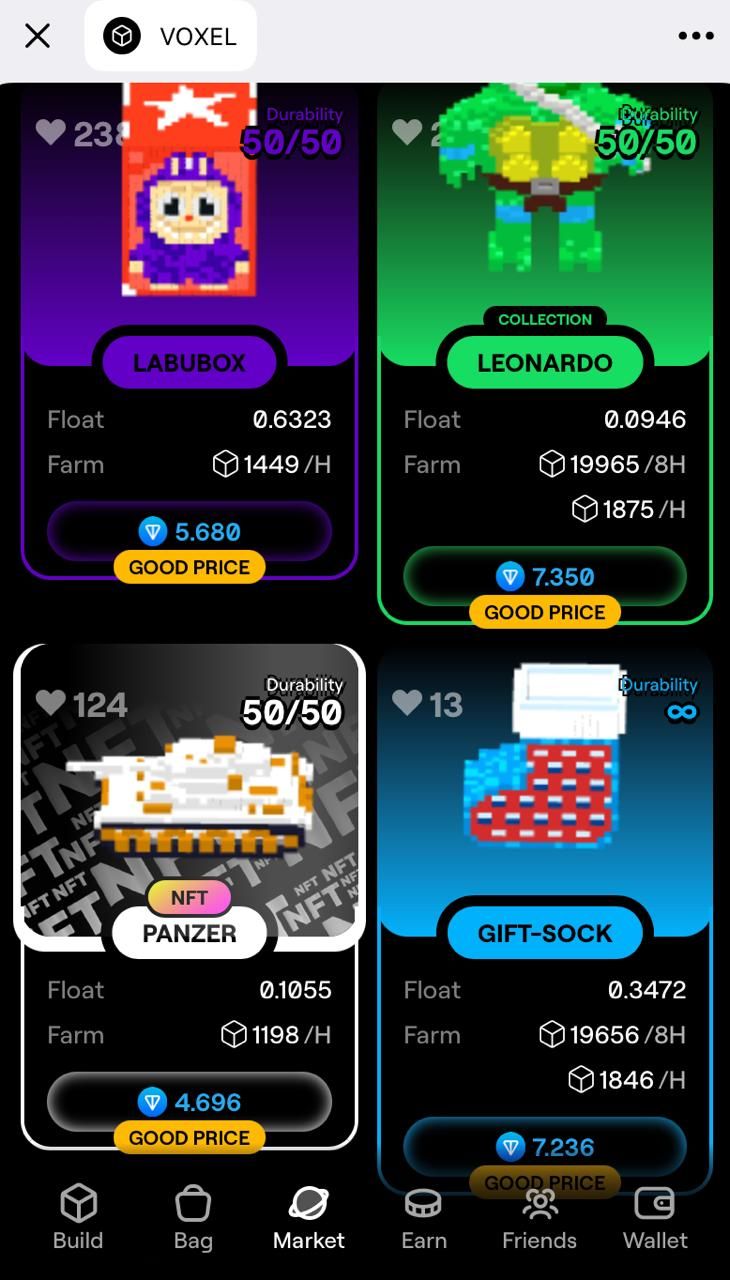The width and height of the screenshot is (730, 1280).
Task: Buy LEONARDO for 7.350
Action: tap(545, 576)
